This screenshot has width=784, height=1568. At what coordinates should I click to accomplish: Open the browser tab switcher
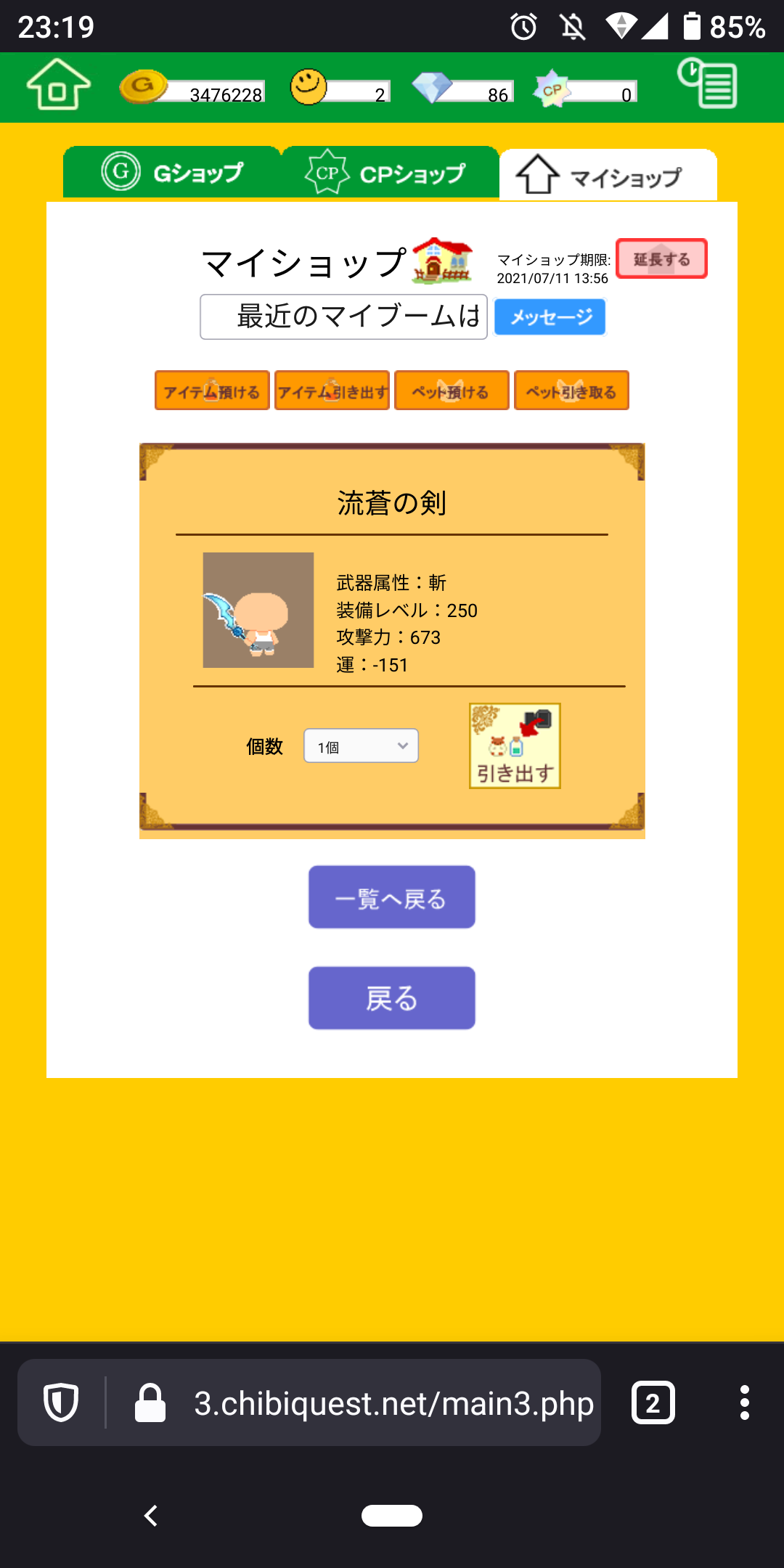[653, 1402]
